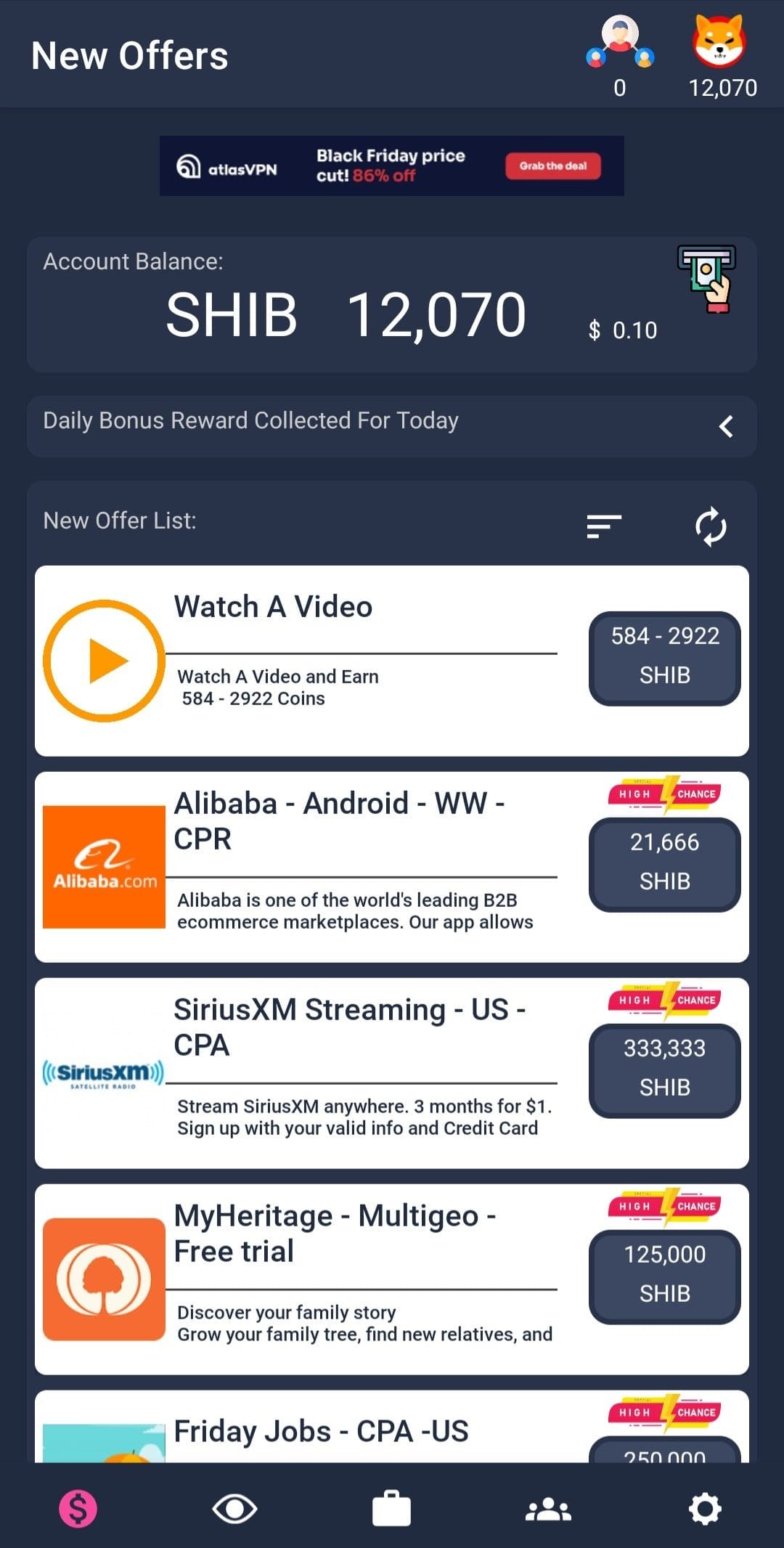
Task: Open the Friday Jobs CPA offer
Action: pos(392,1427)
